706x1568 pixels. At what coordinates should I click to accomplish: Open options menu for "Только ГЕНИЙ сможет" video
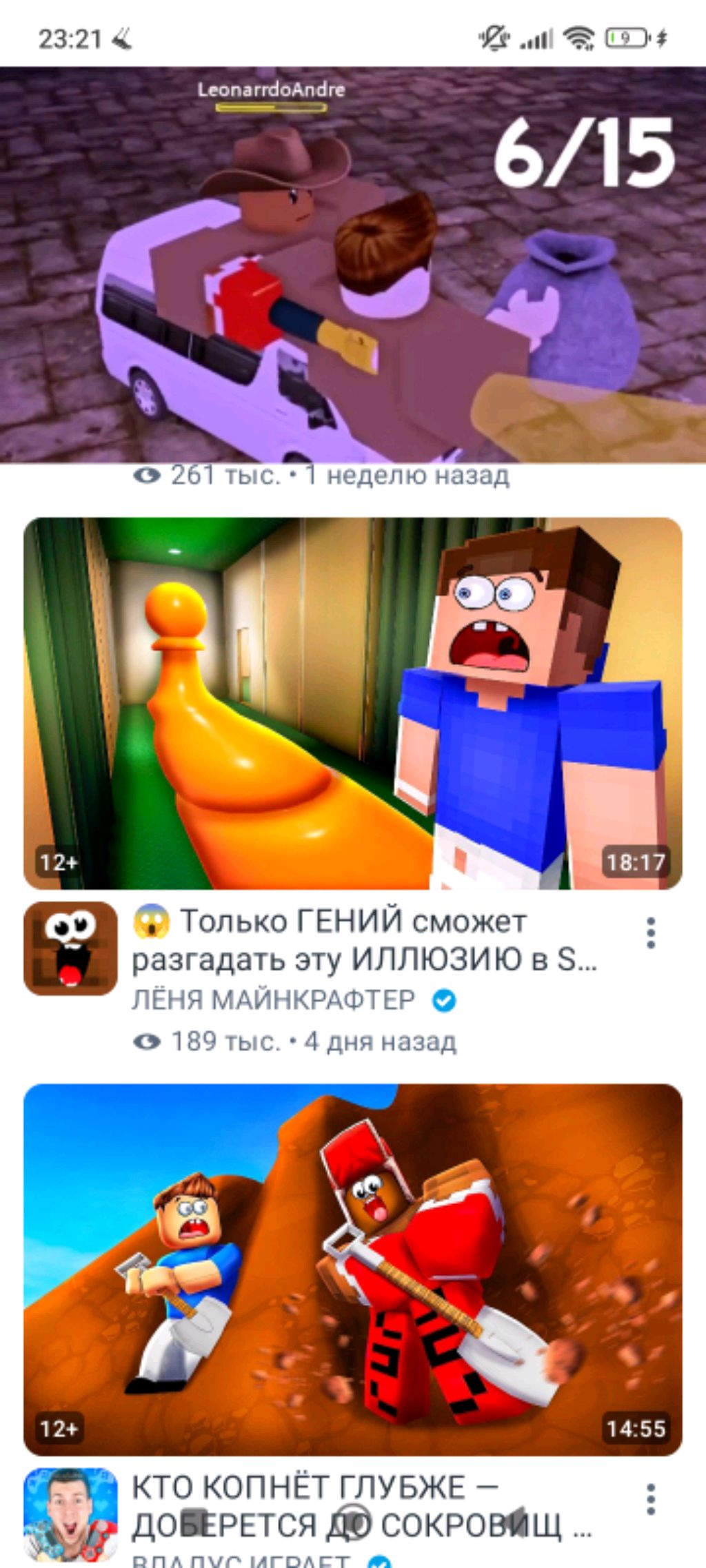[650, 933]
